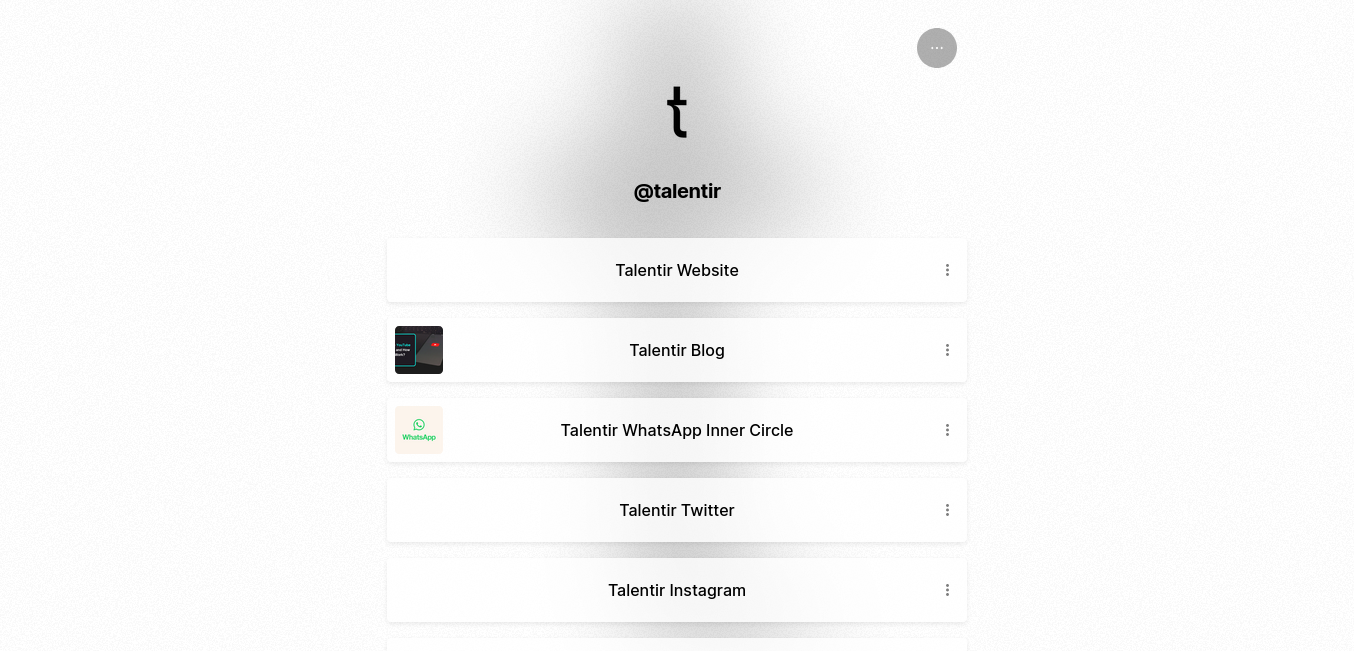Image resolution: width=1366 pixels, height=651 pixels.
Task: Open share options for Talentir Blog
Action: (x=947, y=350)
